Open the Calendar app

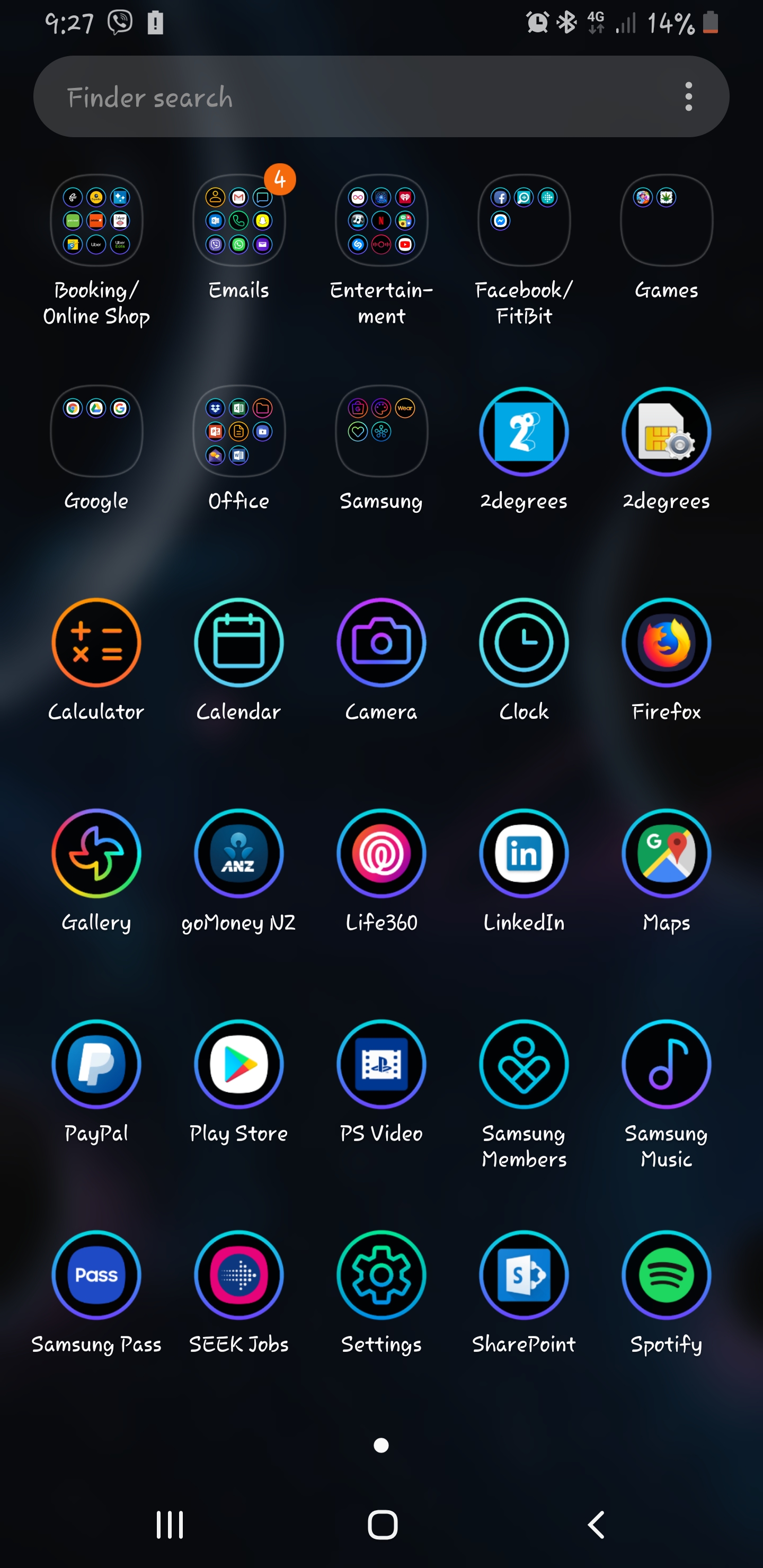point(239,642)
